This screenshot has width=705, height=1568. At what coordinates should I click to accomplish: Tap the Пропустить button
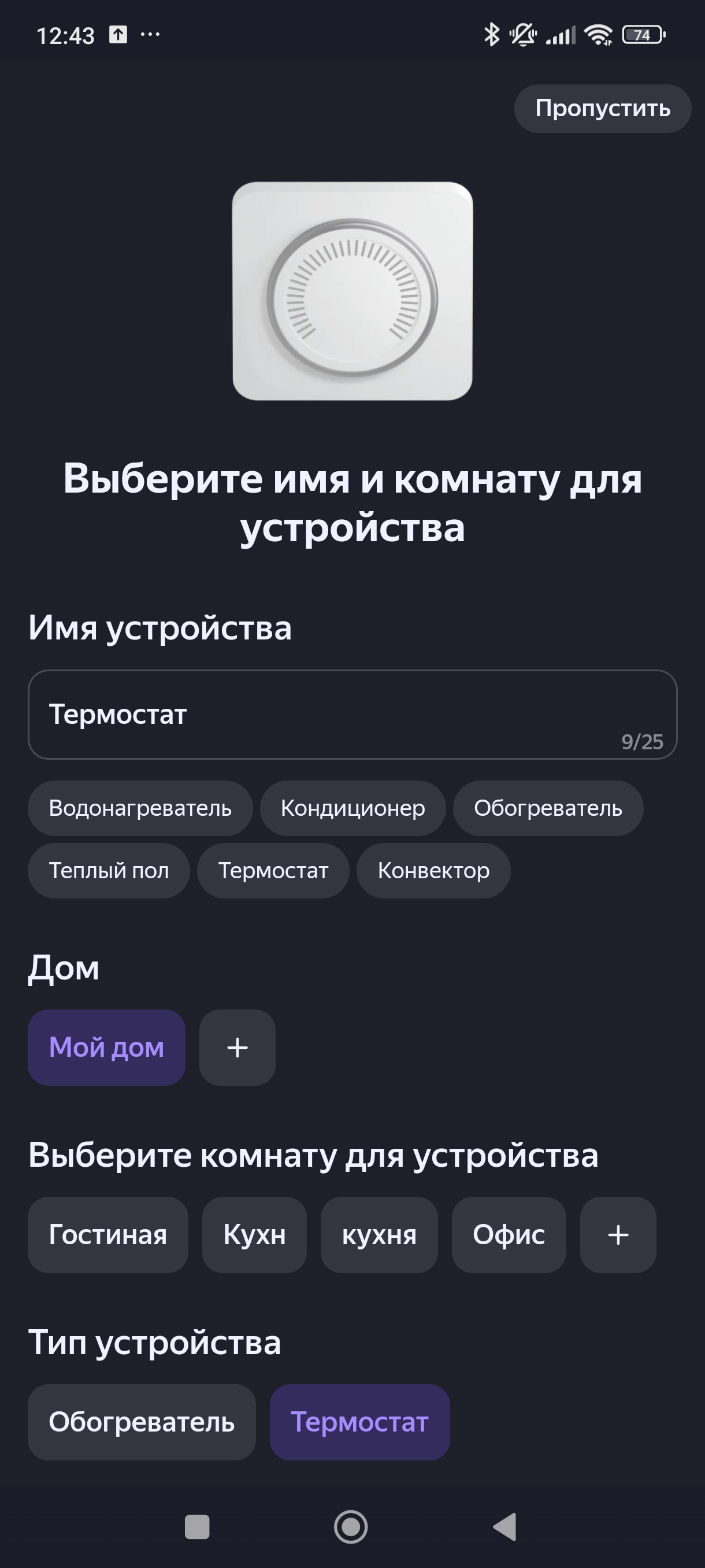[x=602, y=108]
